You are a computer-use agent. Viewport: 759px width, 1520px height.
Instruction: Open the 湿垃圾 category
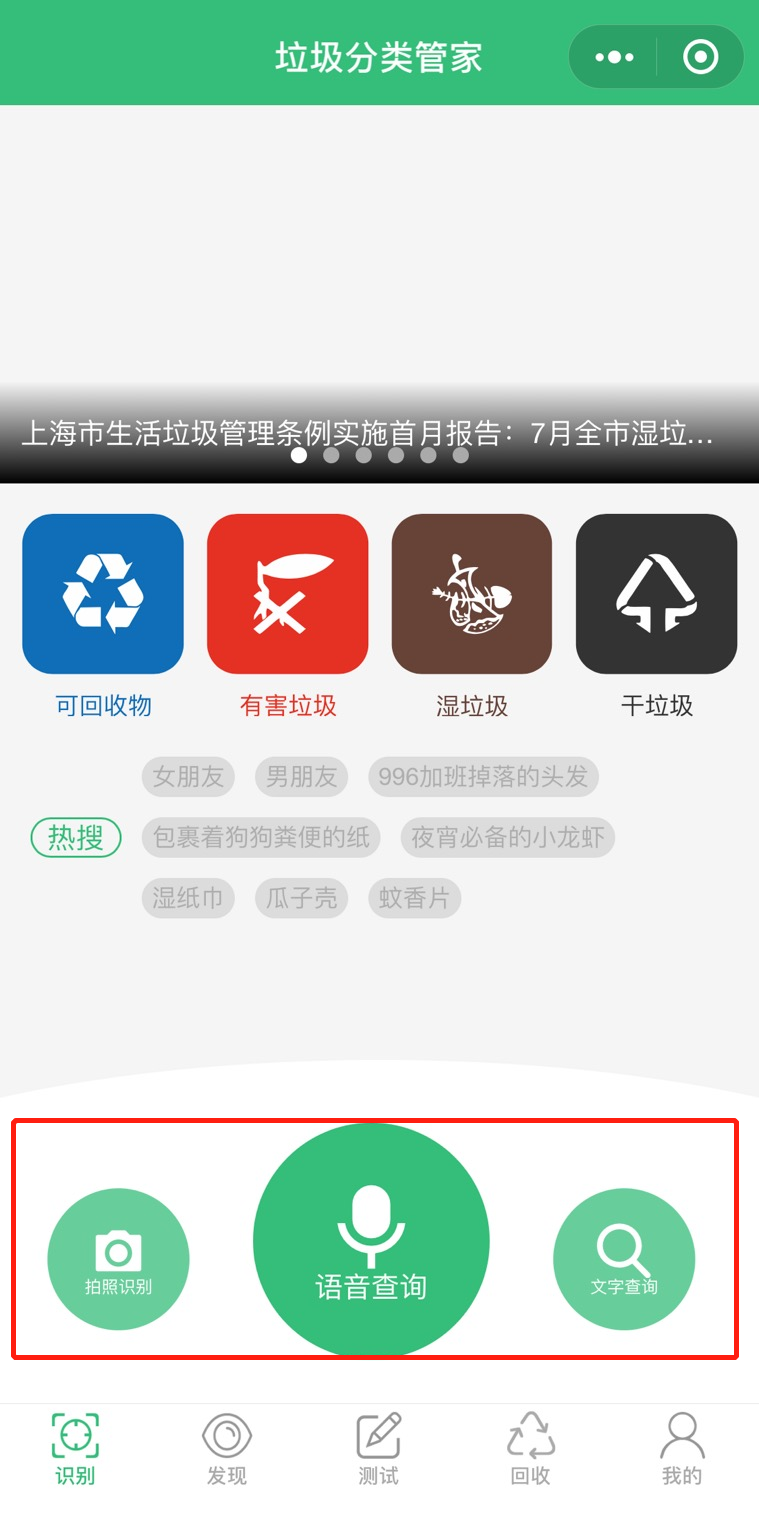[x=472, y=594]
